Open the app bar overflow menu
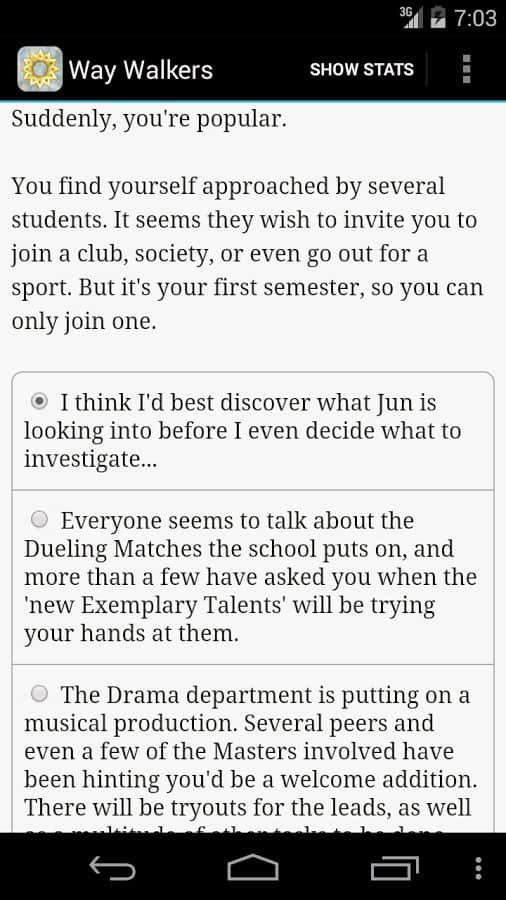Screen dimensions: 506x900 pyautogui.click(x=466, y=69)
